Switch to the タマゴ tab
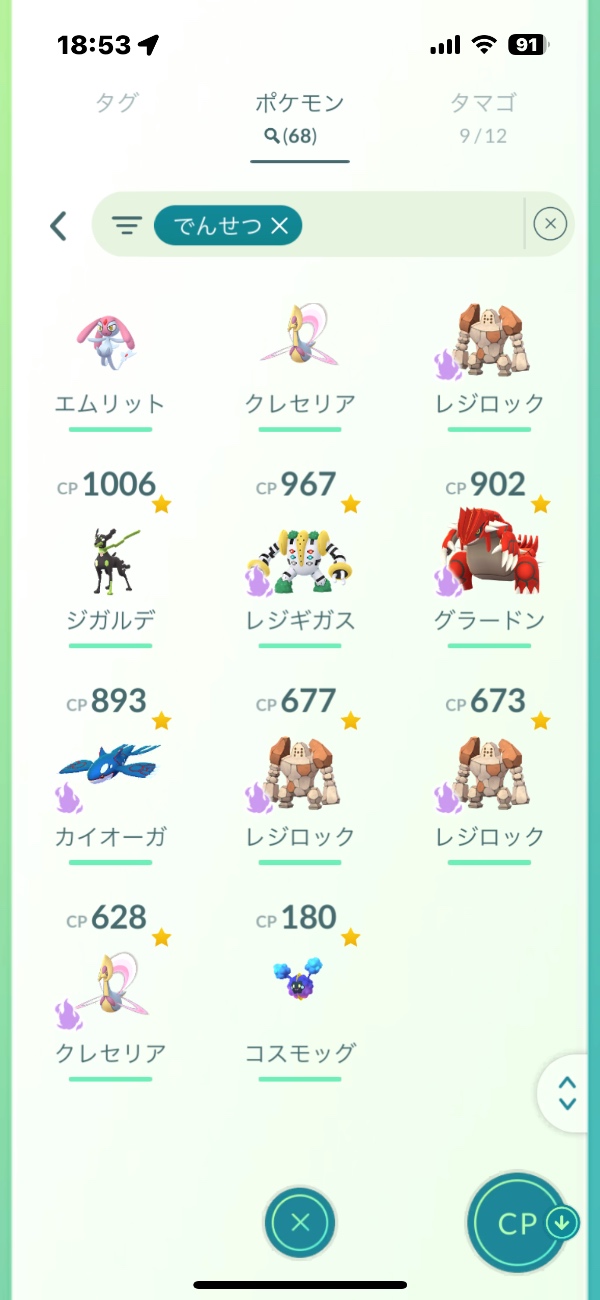The width and height of the screenshot is (600, 1300). click(483, 103)
